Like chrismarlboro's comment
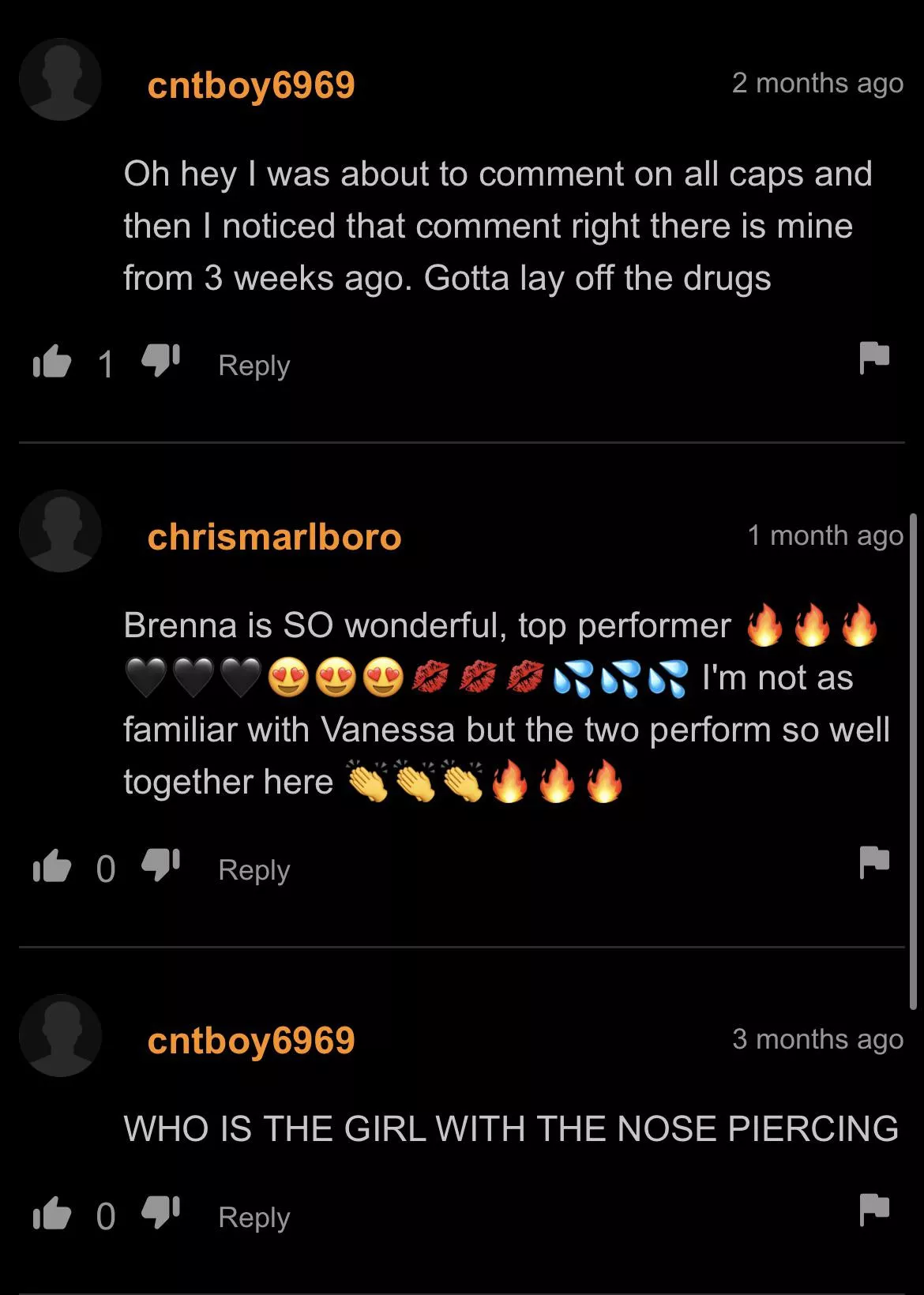This screenshot has width=924, height=1295. 52,867
